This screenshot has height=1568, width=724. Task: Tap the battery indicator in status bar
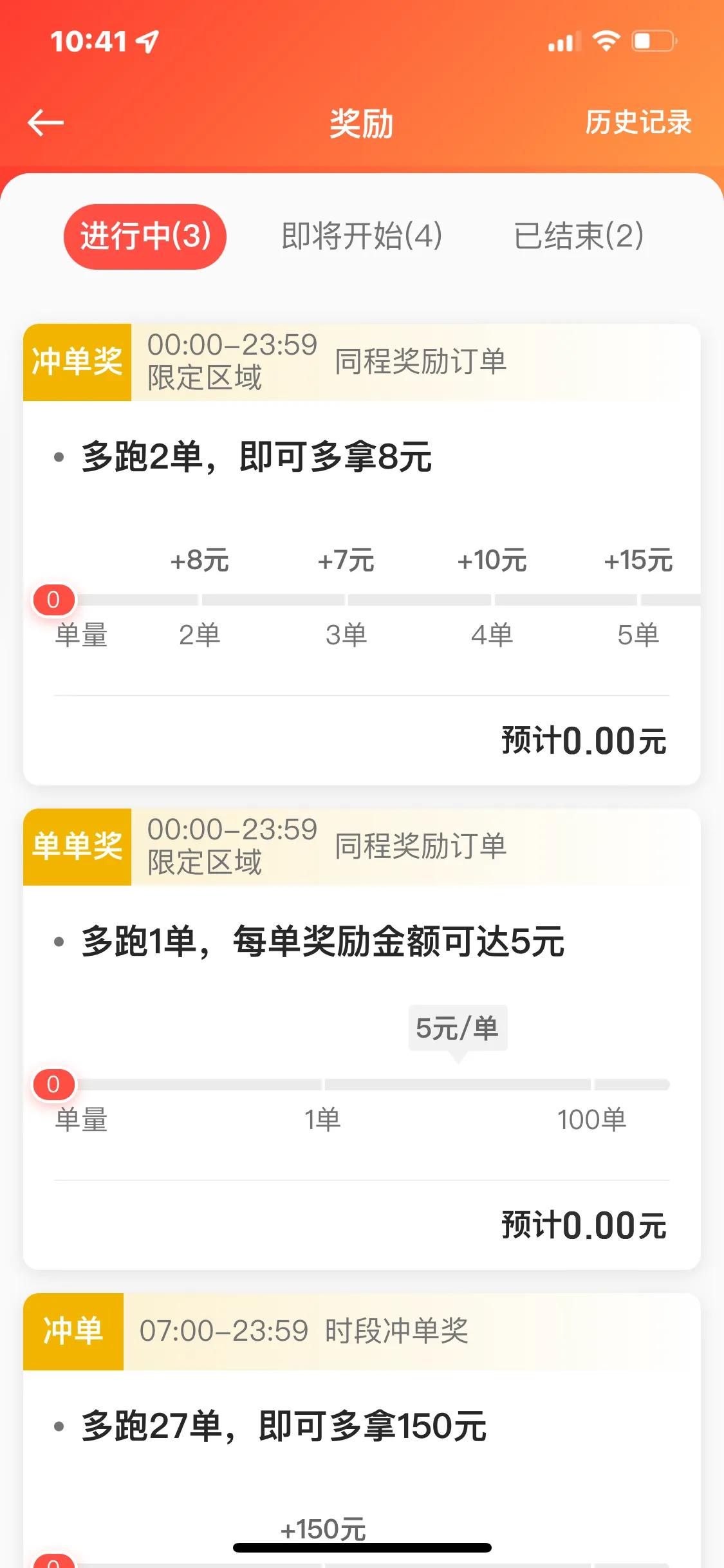[x=650, y=40]
